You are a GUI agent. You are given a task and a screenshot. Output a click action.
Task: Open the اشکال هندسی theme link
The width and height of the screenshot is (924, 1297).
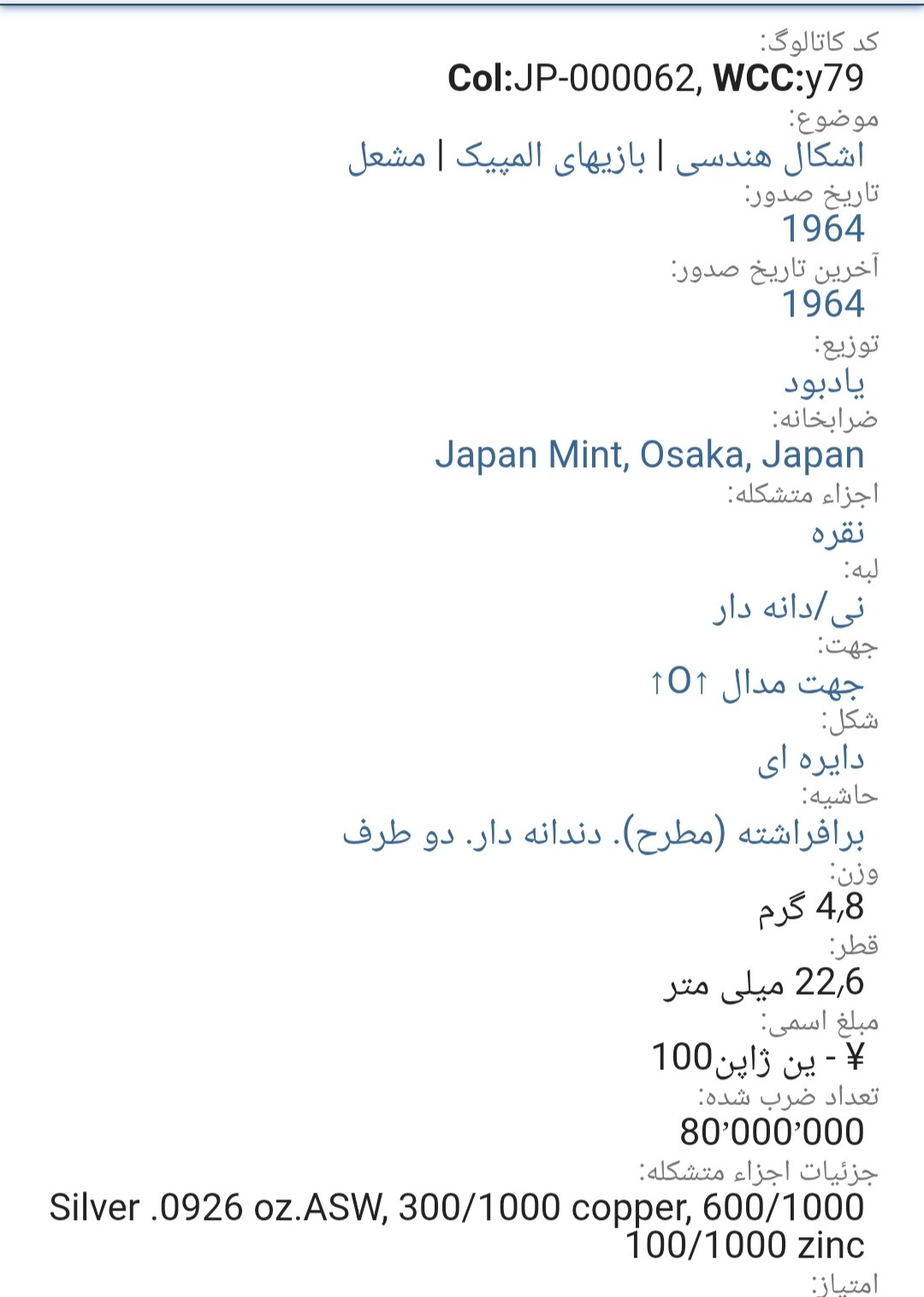coord(769,156)
